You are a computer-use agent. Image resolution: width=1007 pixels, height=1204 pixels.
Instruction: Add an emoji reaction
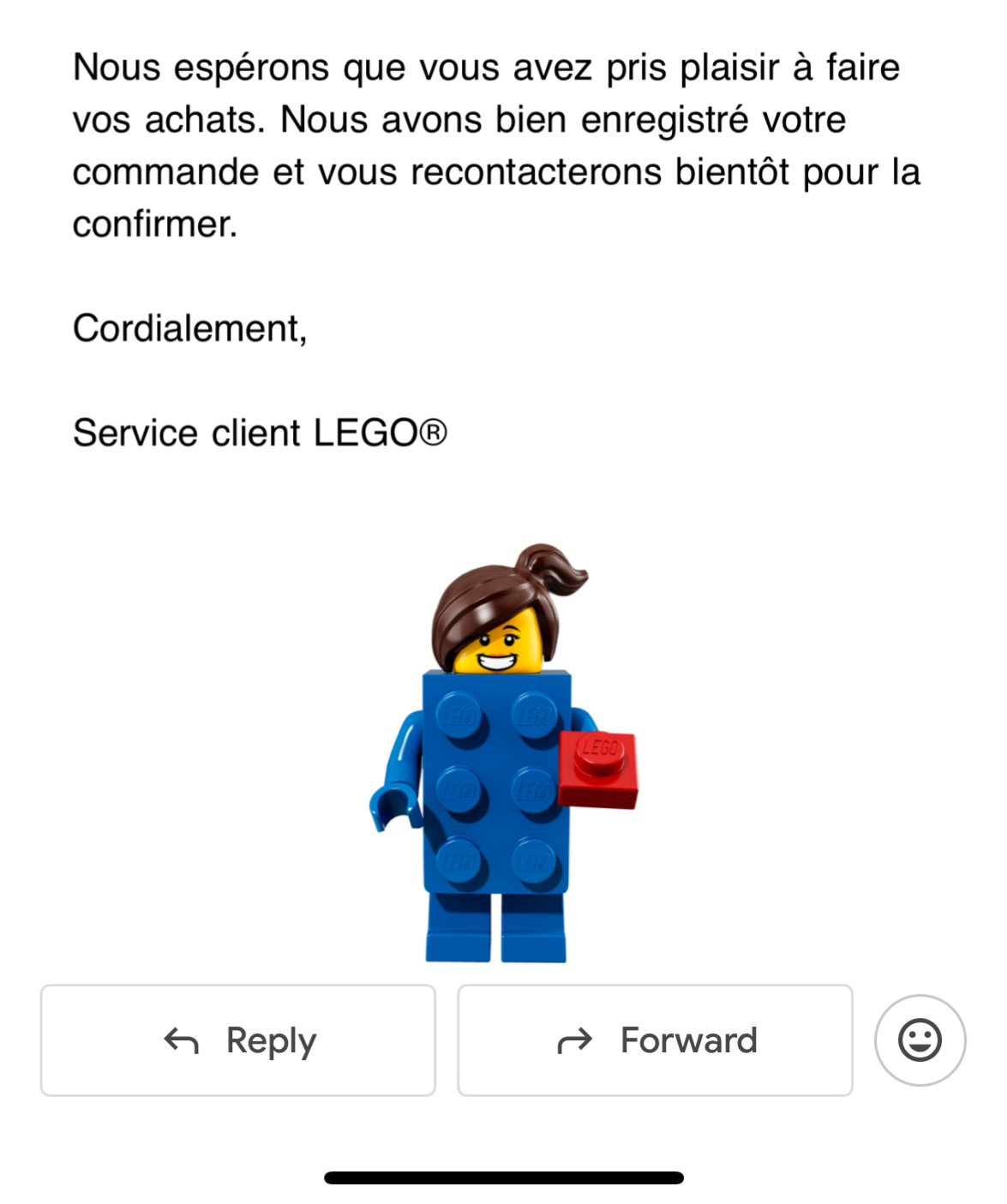[920, 1039]
